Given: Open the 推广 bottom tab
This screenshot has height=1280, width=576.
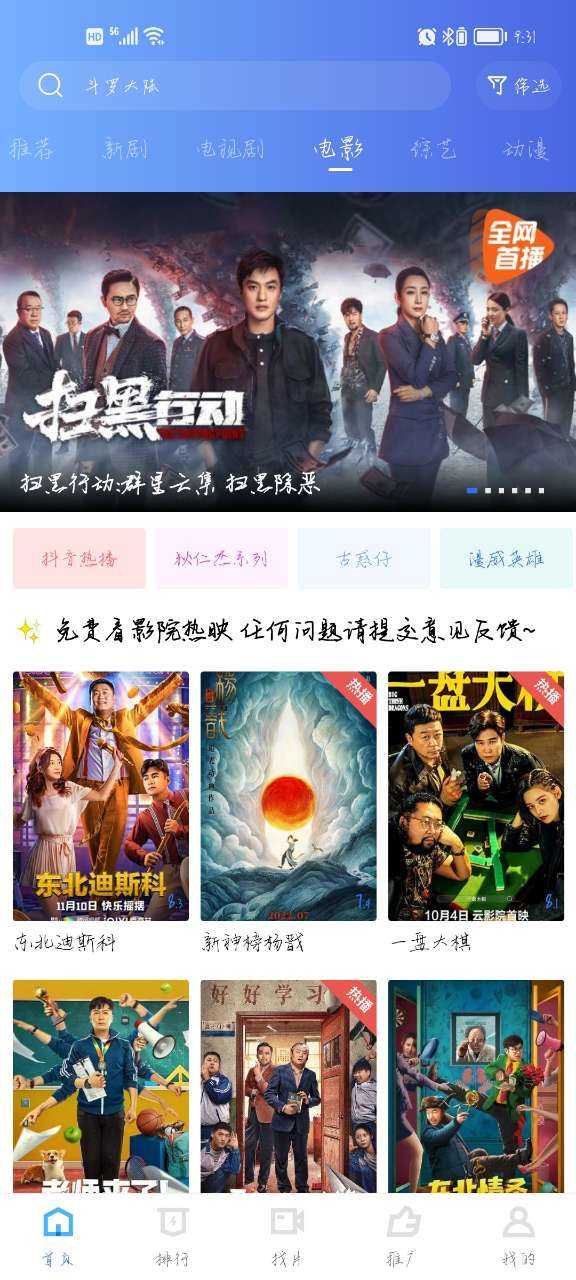Looking at the screenshot, I should (x=403, y=1237).
